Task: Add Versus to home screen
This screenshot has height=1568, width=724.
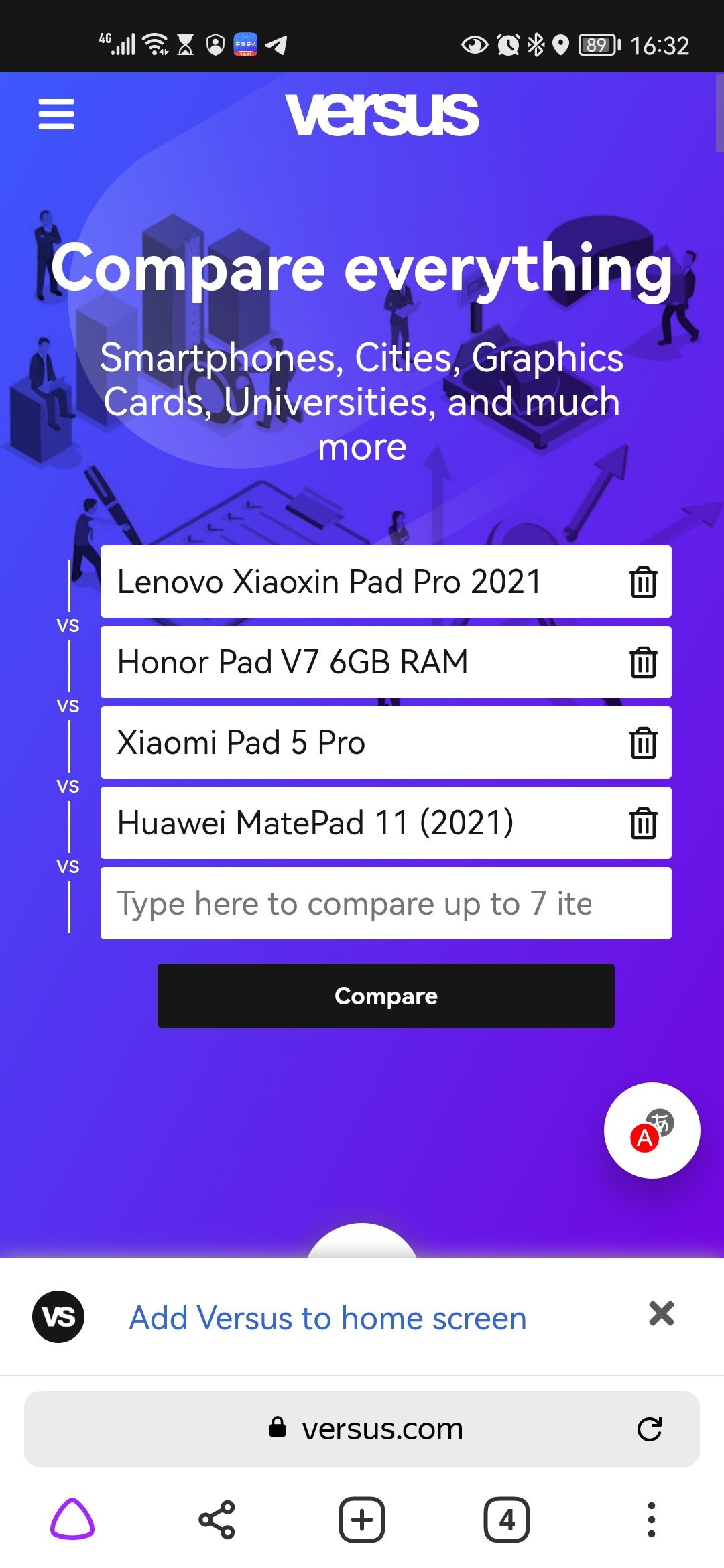Action: coord(328,1318)
